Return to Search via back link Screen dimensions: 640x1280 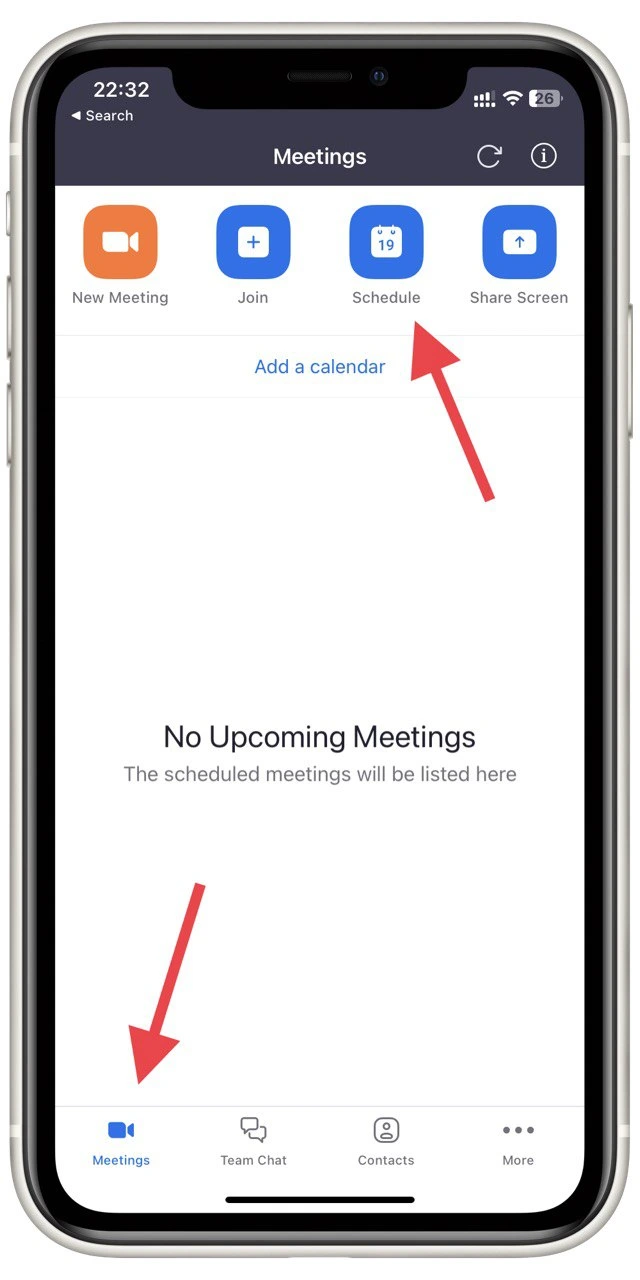pos(101,116)
